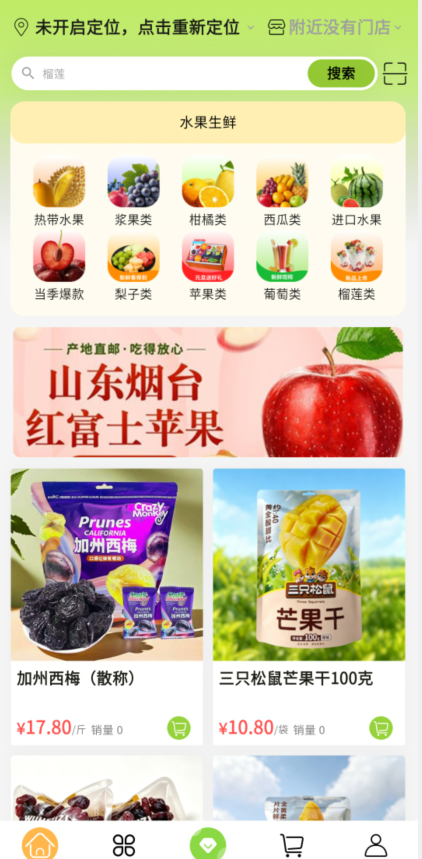
Task: Tap the location prompt to relocate
Action: (x=134, y=27)
